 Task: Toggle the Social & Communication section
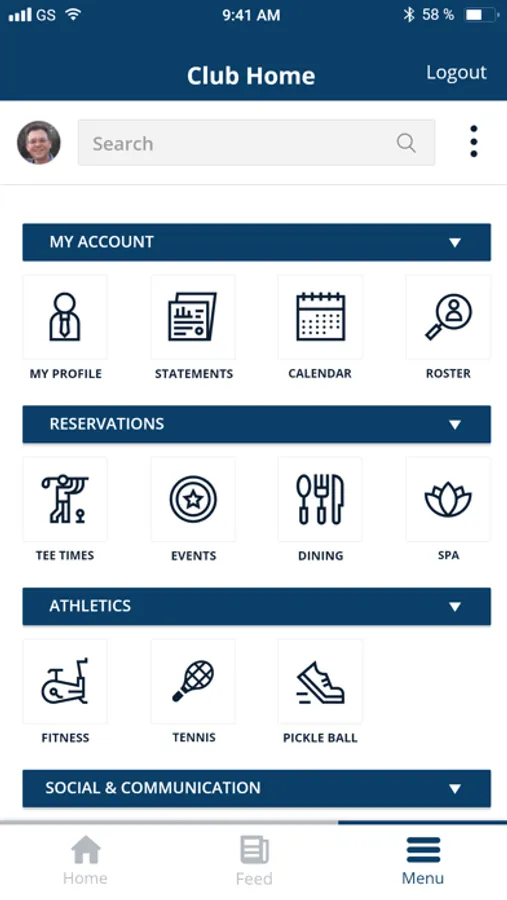pos(257,788)
